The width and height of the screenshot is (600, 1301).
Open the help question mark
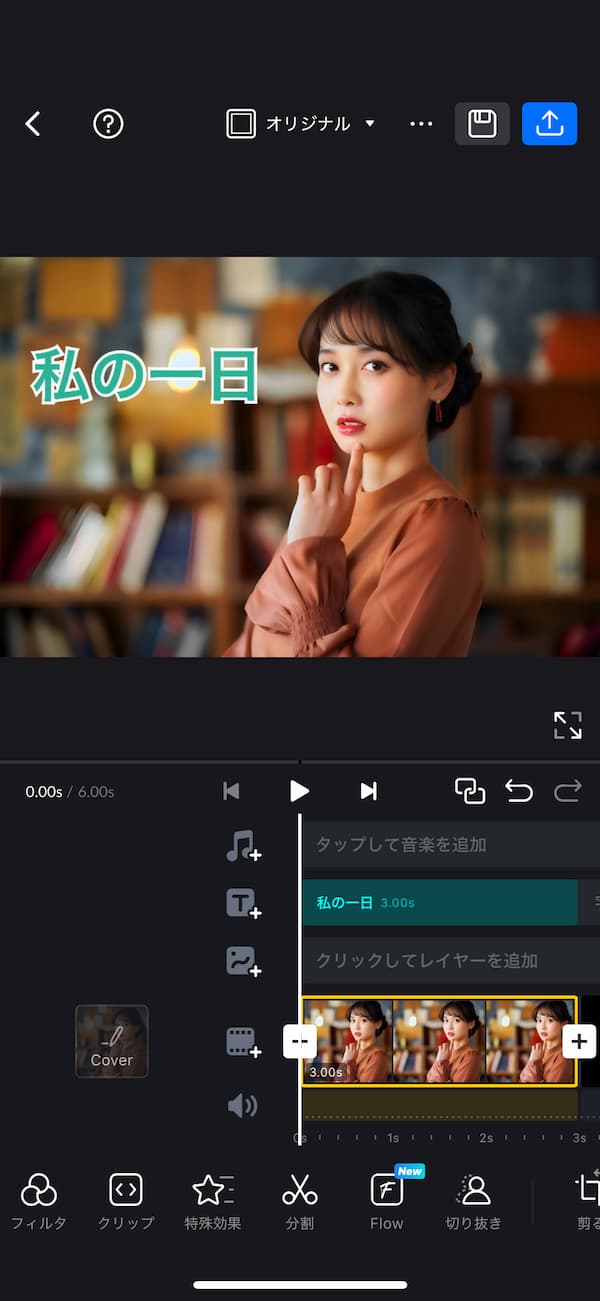point(108,124)
